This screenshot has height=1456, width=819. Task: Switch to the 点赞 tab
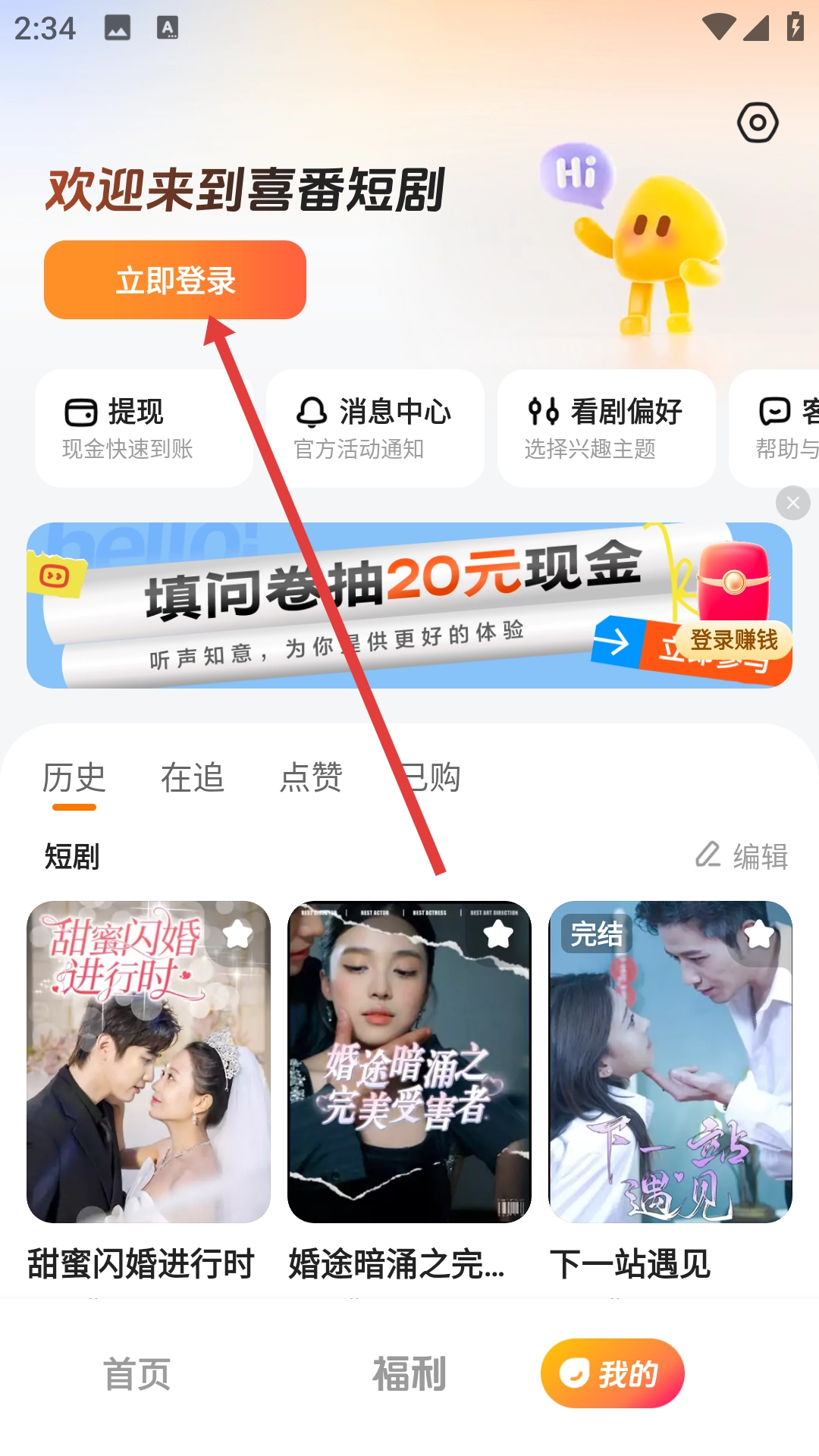pyautogui.click(x=311, y=778)
